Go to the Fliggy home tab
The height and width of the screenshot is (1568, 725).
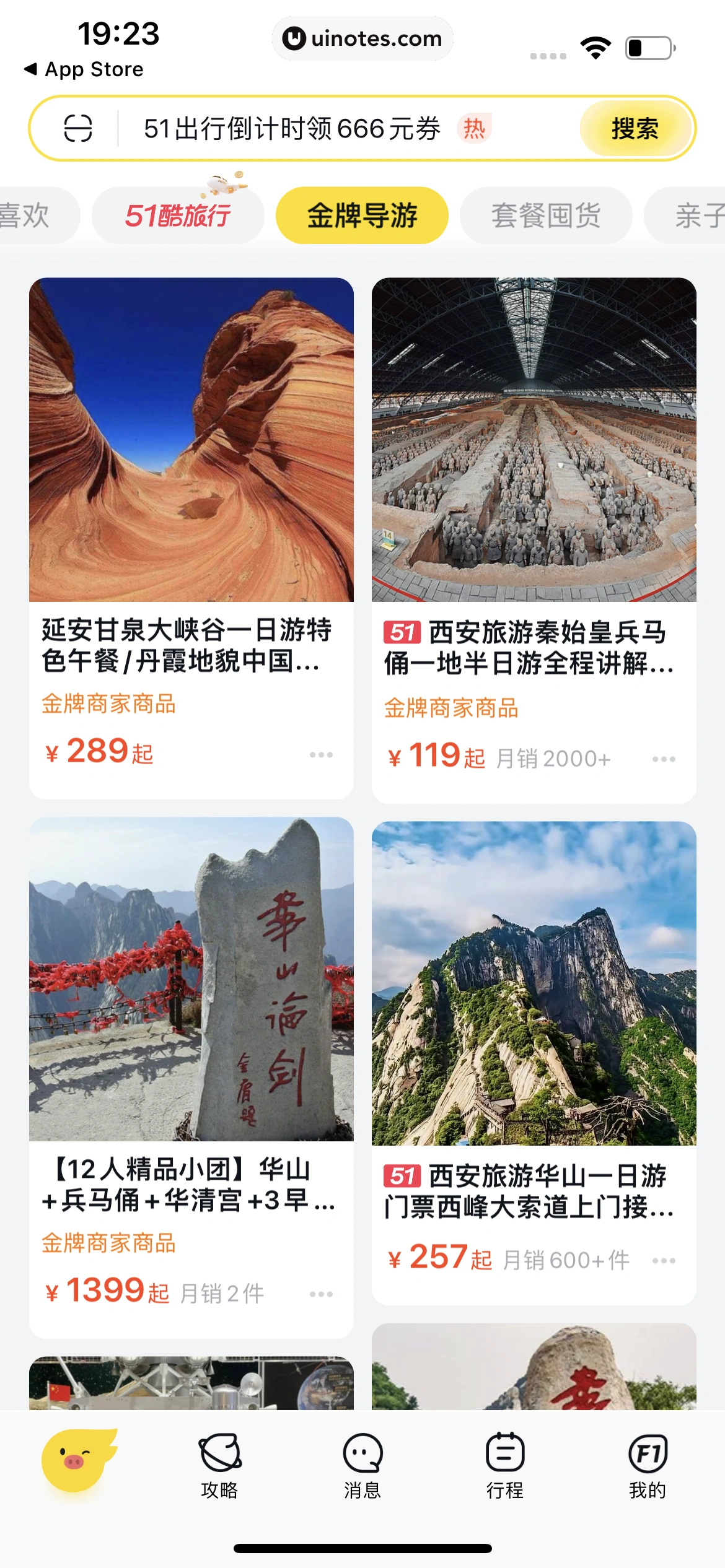pyautogui.click(x=77, y=1460)
